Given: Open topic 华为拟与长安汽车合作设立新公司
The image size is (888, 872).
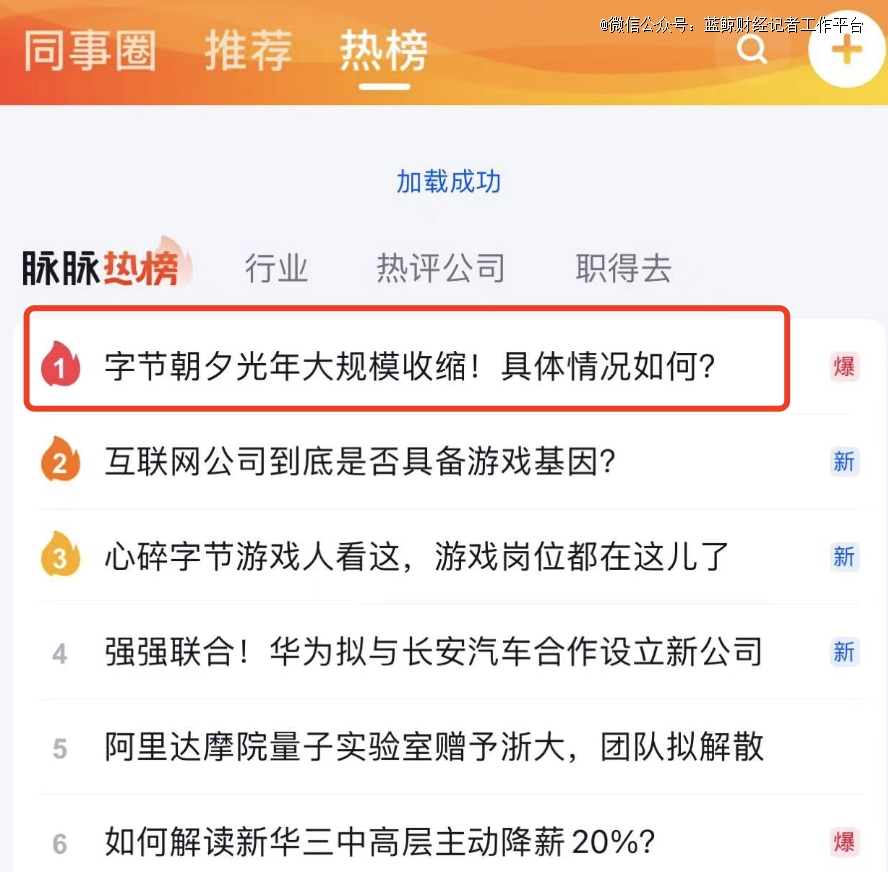Looking at the screenshot, I should click(x=434, y=652).
